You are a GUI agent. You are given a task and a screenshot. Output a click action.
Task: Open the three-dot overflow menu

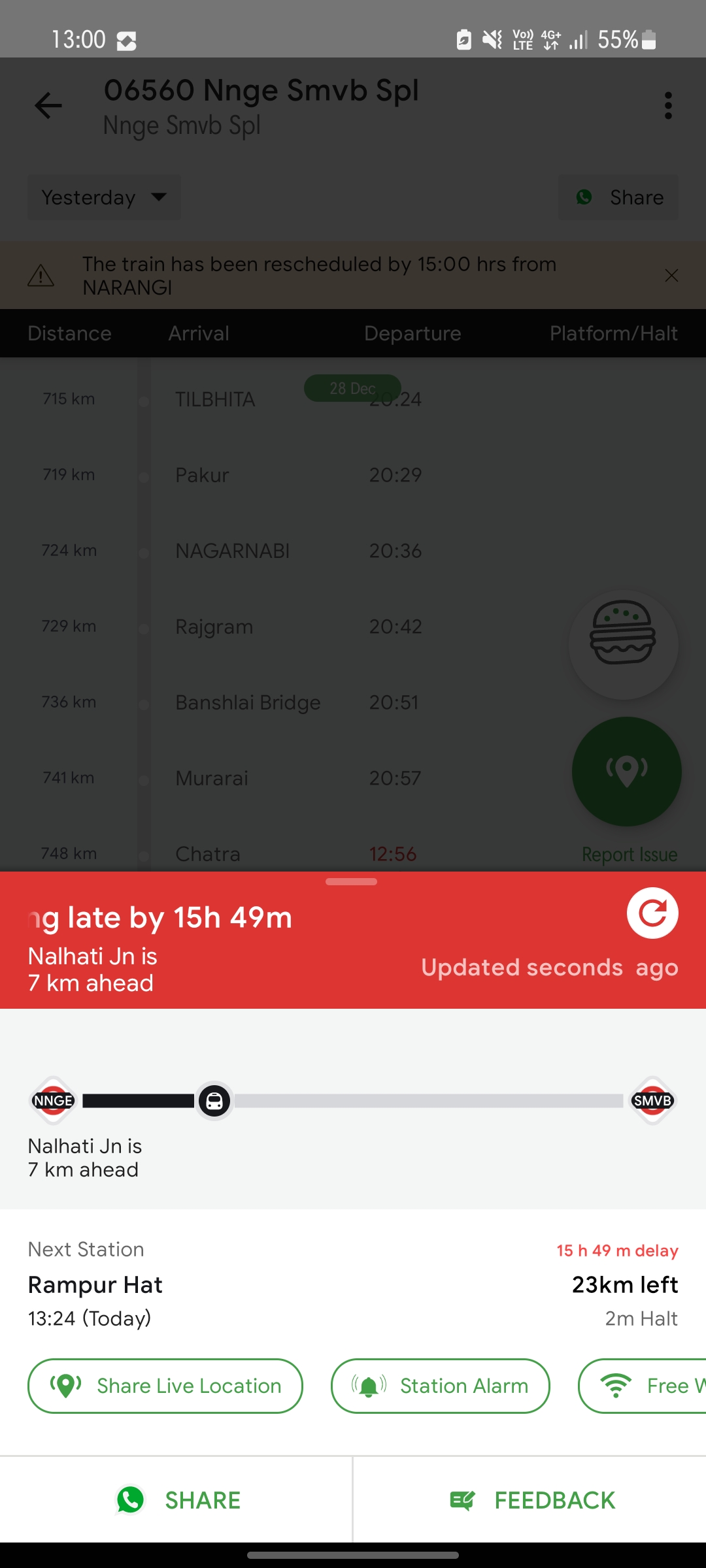(x=667, y=105)
